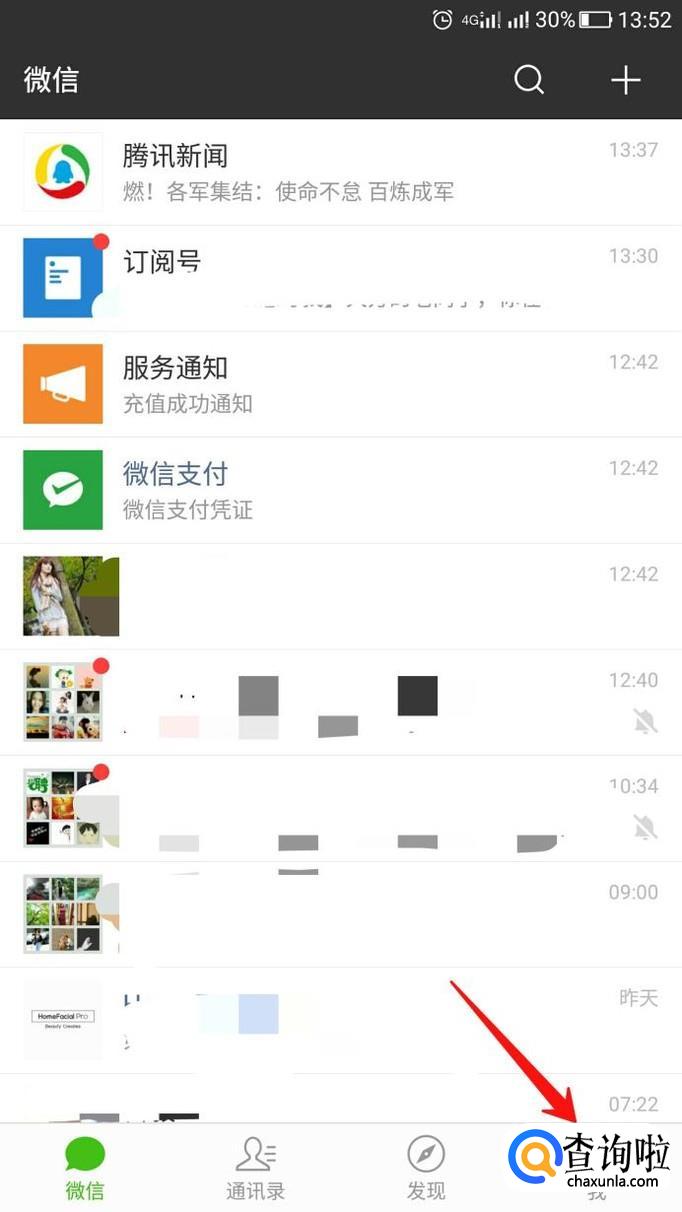682x1212 pixels.
Task: Switch to the 通讯录 contacts tab
Action: tap(255, 1168)
